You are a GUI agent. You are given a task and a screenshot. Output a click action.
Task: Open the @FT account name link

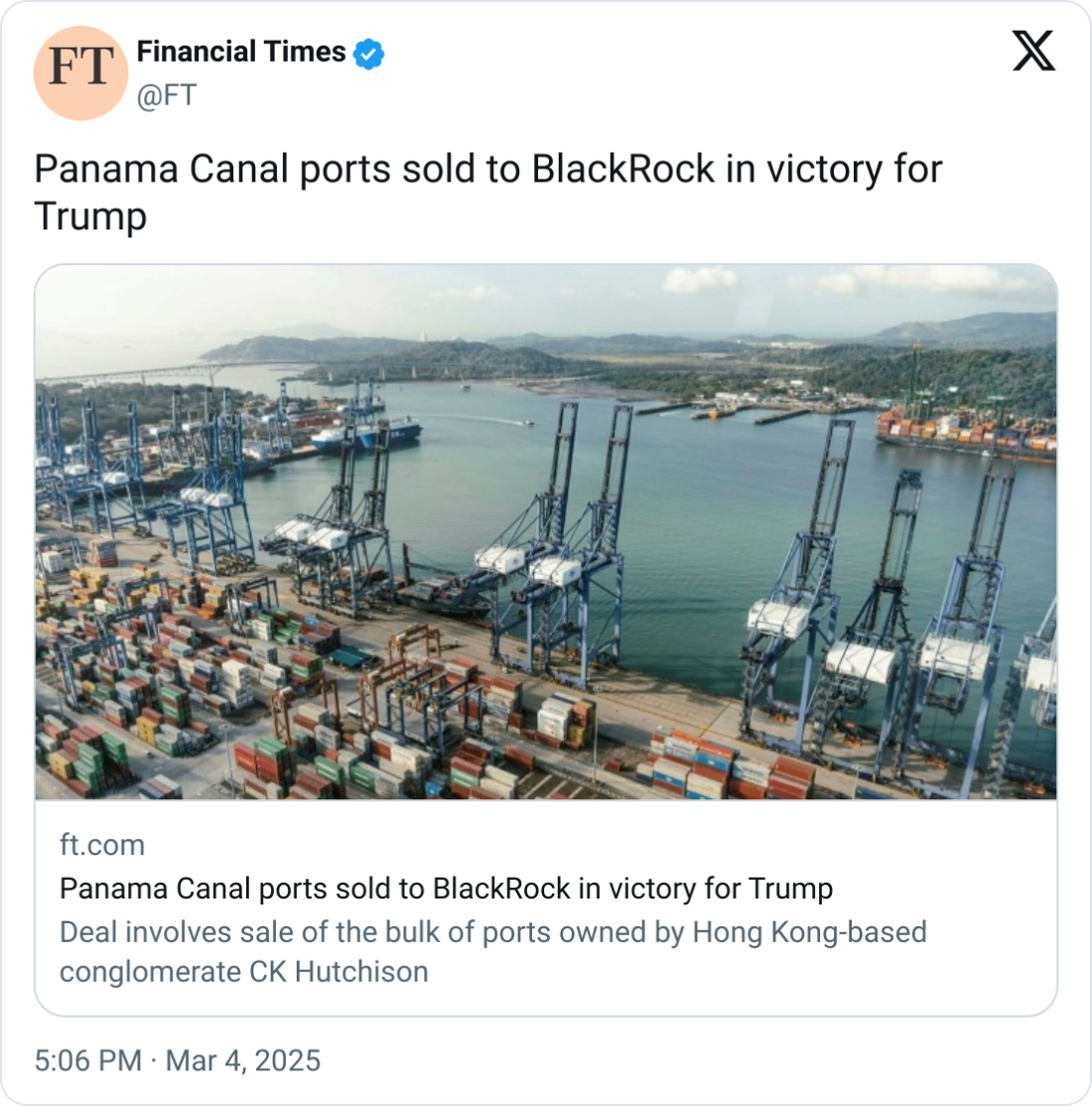pos(166,95)
